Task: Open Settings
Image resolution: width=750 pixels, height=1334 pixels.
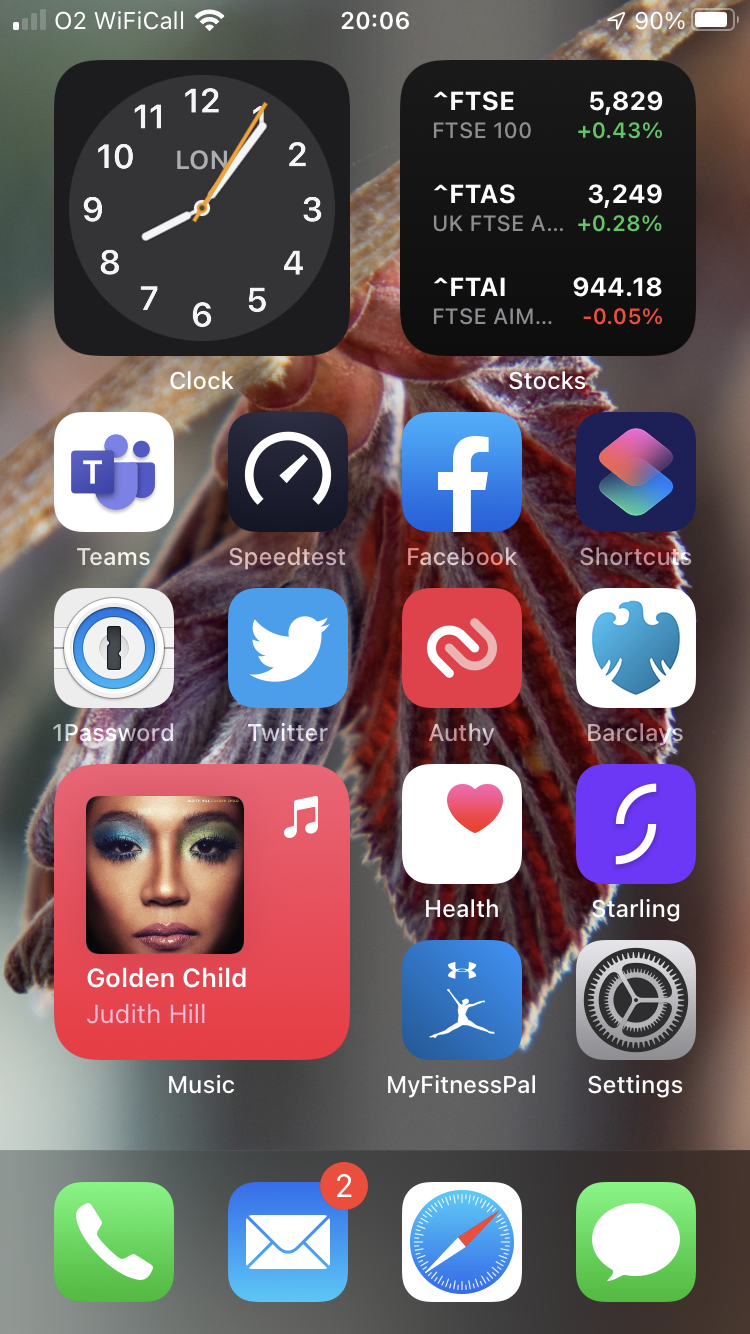Action: [636, 1000]
